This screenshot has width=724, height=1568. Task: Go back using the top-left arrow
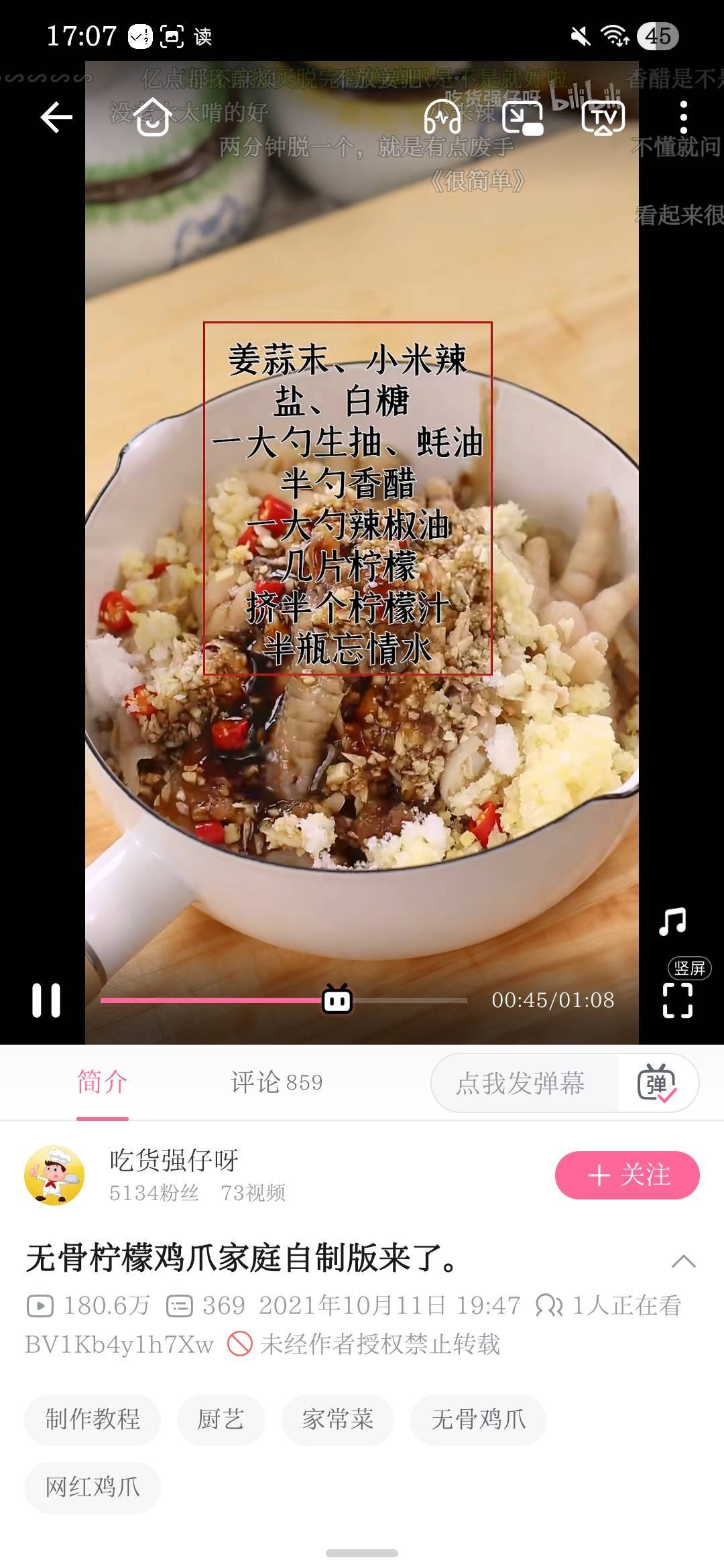[56, 118]
